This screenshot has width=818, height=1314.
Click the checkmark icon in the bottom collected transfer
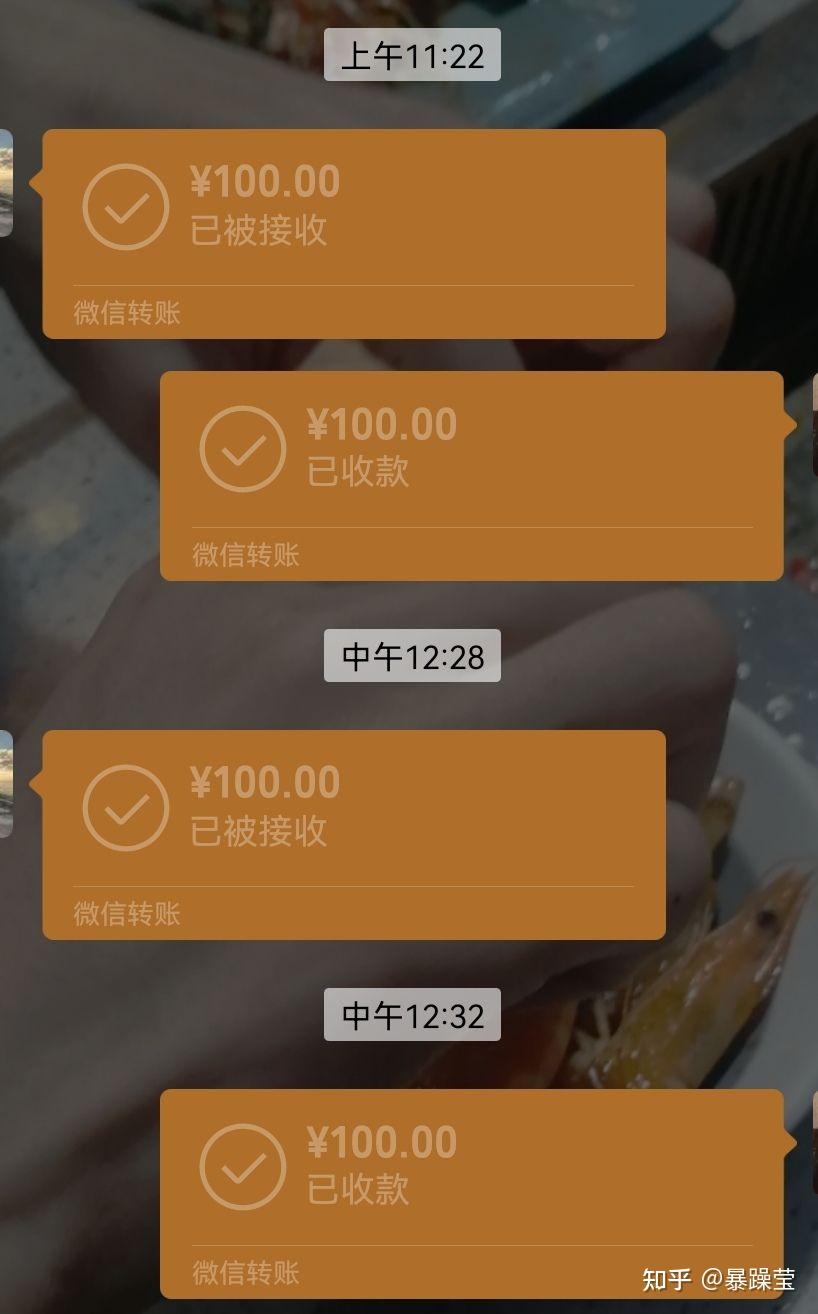pyautogui.click(x=241, y=1167)
